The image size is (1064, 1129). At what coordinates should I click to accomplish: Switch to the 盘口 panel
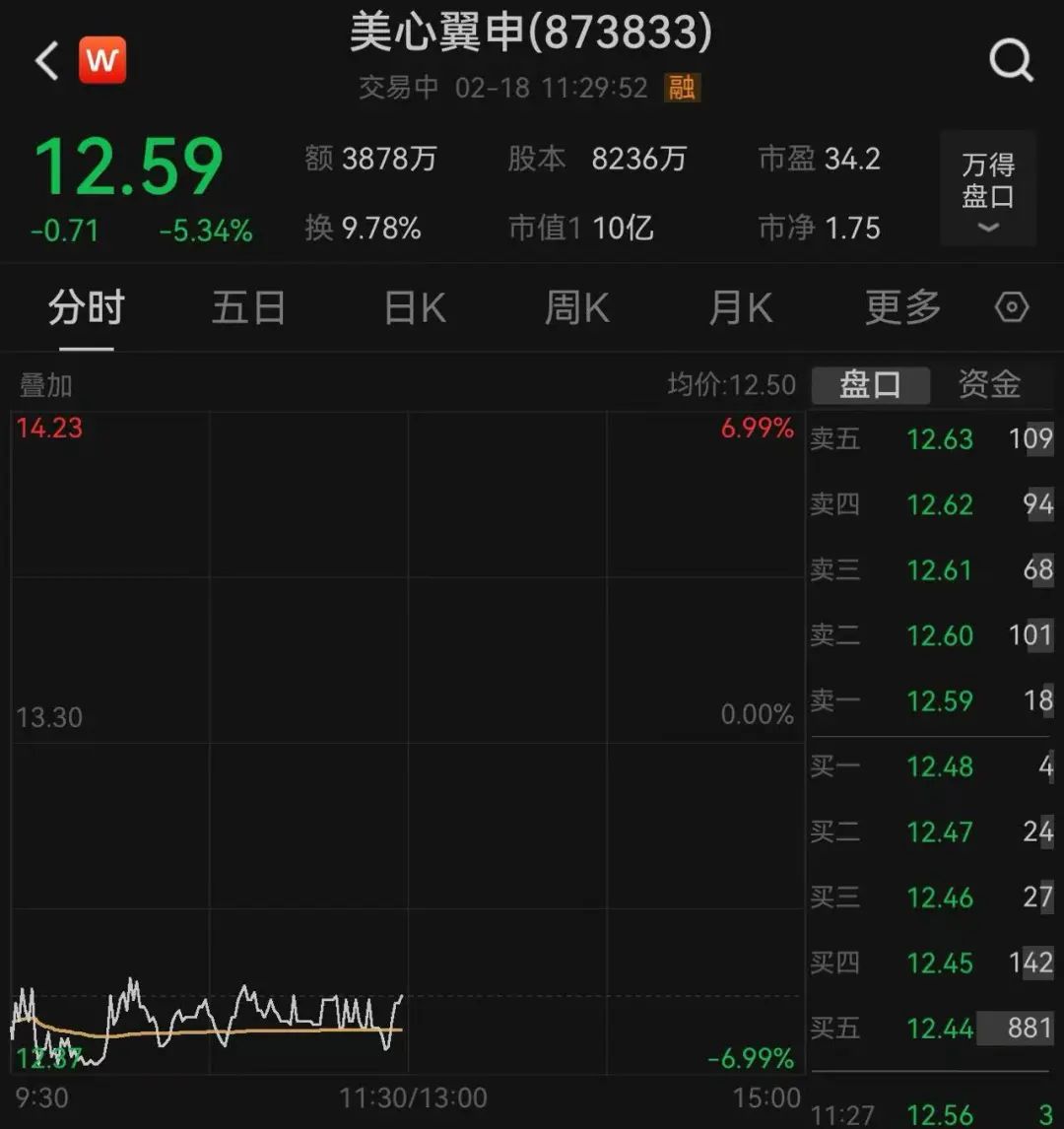[870, 385]
